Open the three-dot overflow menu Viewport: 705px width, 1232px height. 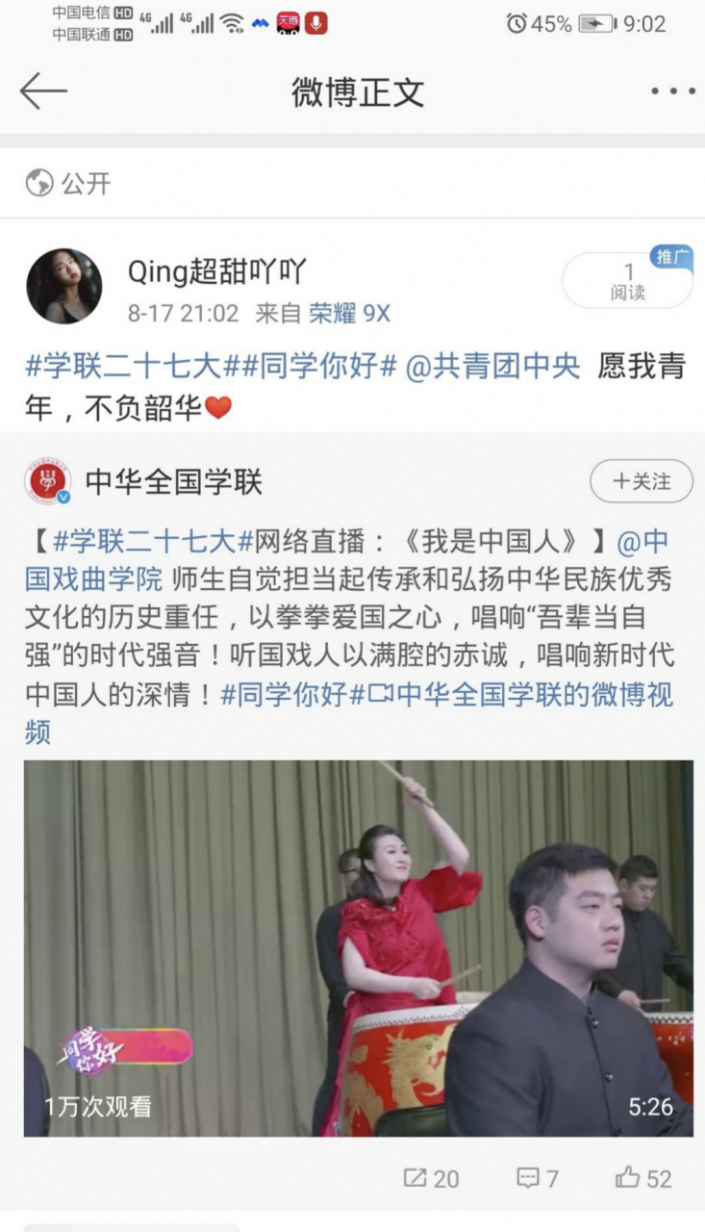(x=672, y=92)
